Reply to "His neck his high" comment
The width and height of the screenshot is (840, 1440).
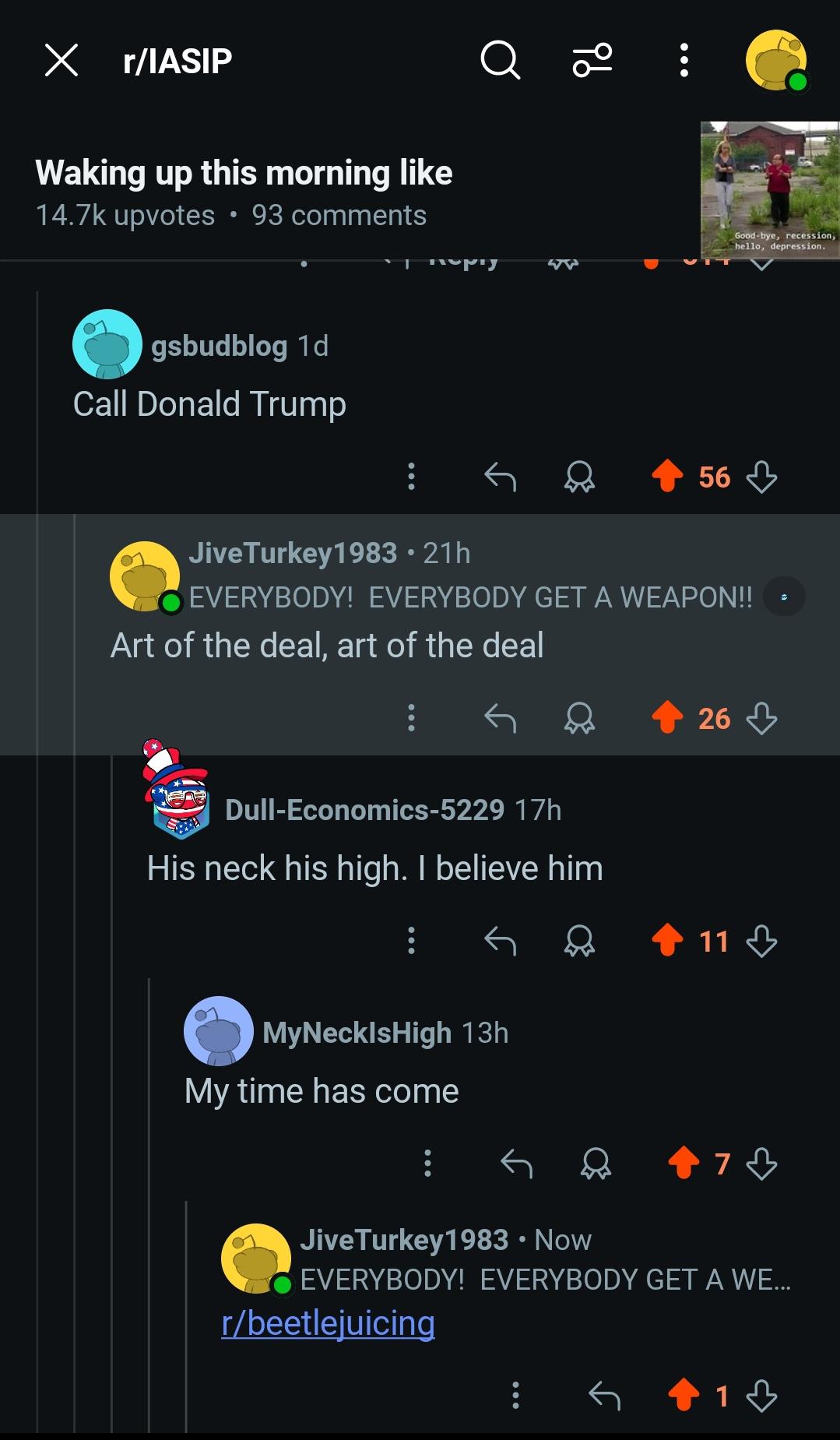point(500,941)
